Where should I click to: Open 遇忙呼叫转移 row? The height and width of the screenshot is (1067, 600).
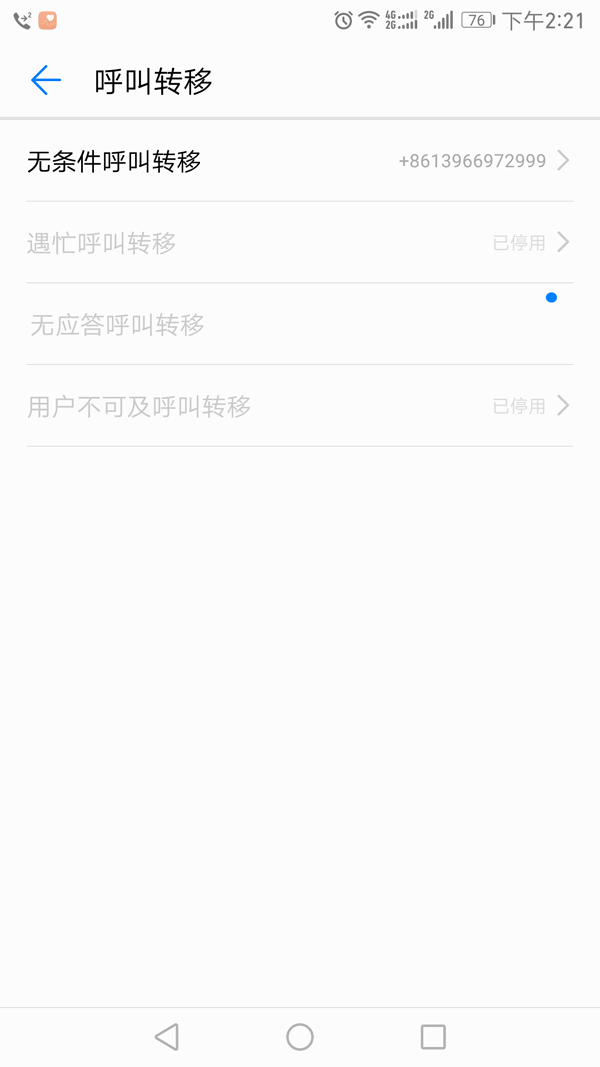coord(300,242)
